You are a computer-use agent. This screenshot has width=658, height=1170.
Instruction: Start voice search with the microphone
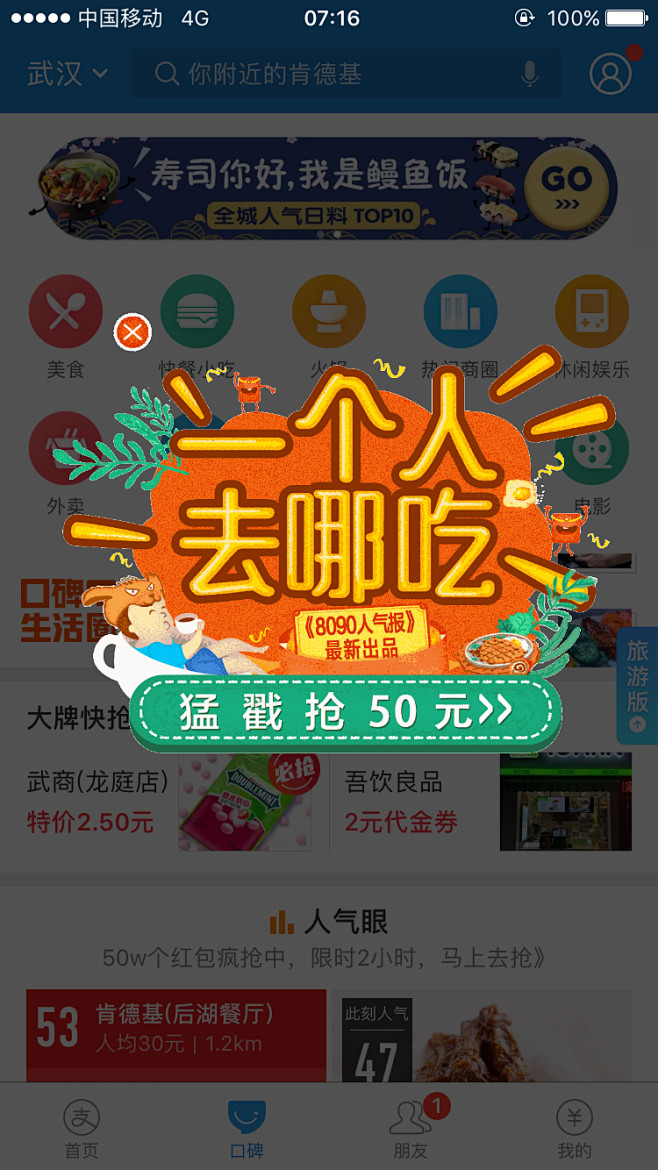[530, 74]
